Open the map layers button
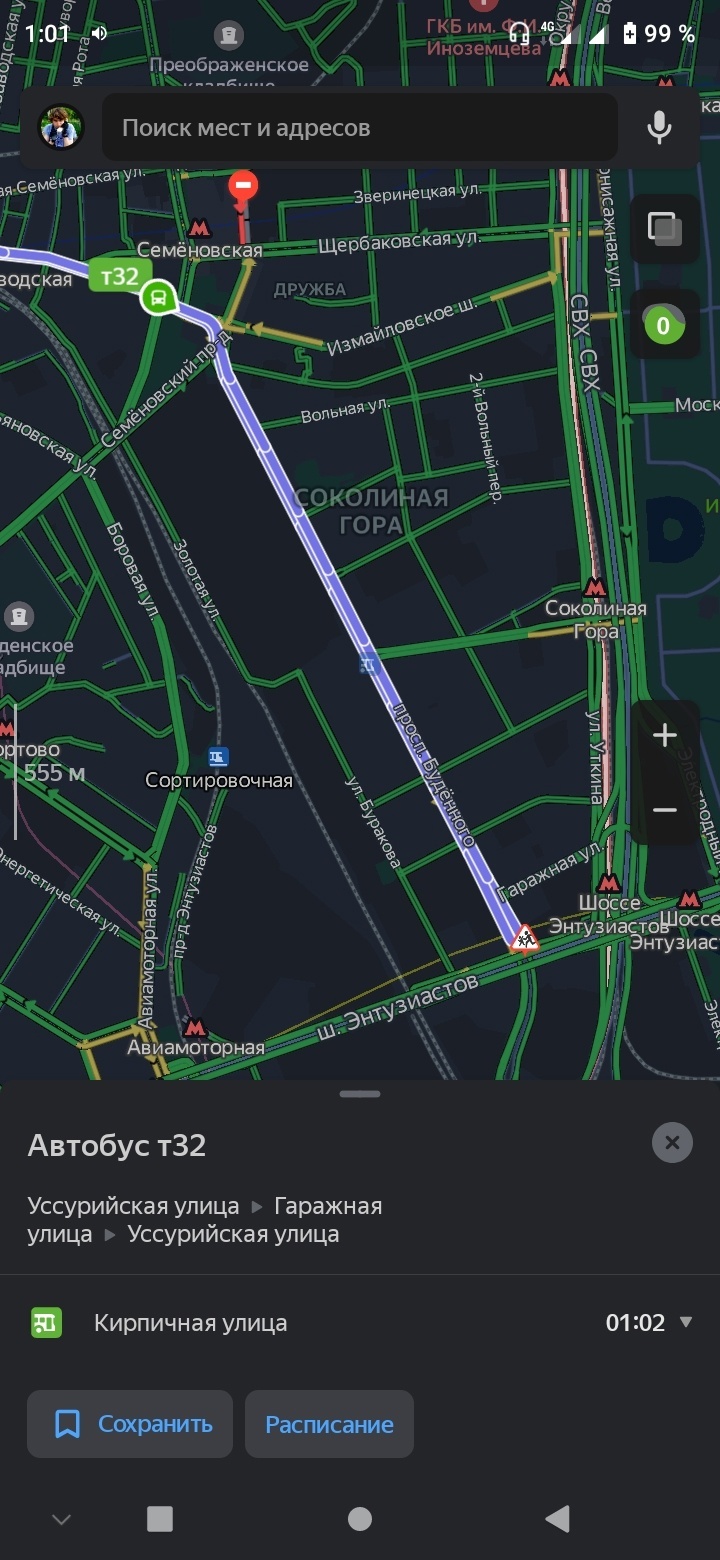The height and width of the screenshot is (1560, 720). tap(664, 228)
